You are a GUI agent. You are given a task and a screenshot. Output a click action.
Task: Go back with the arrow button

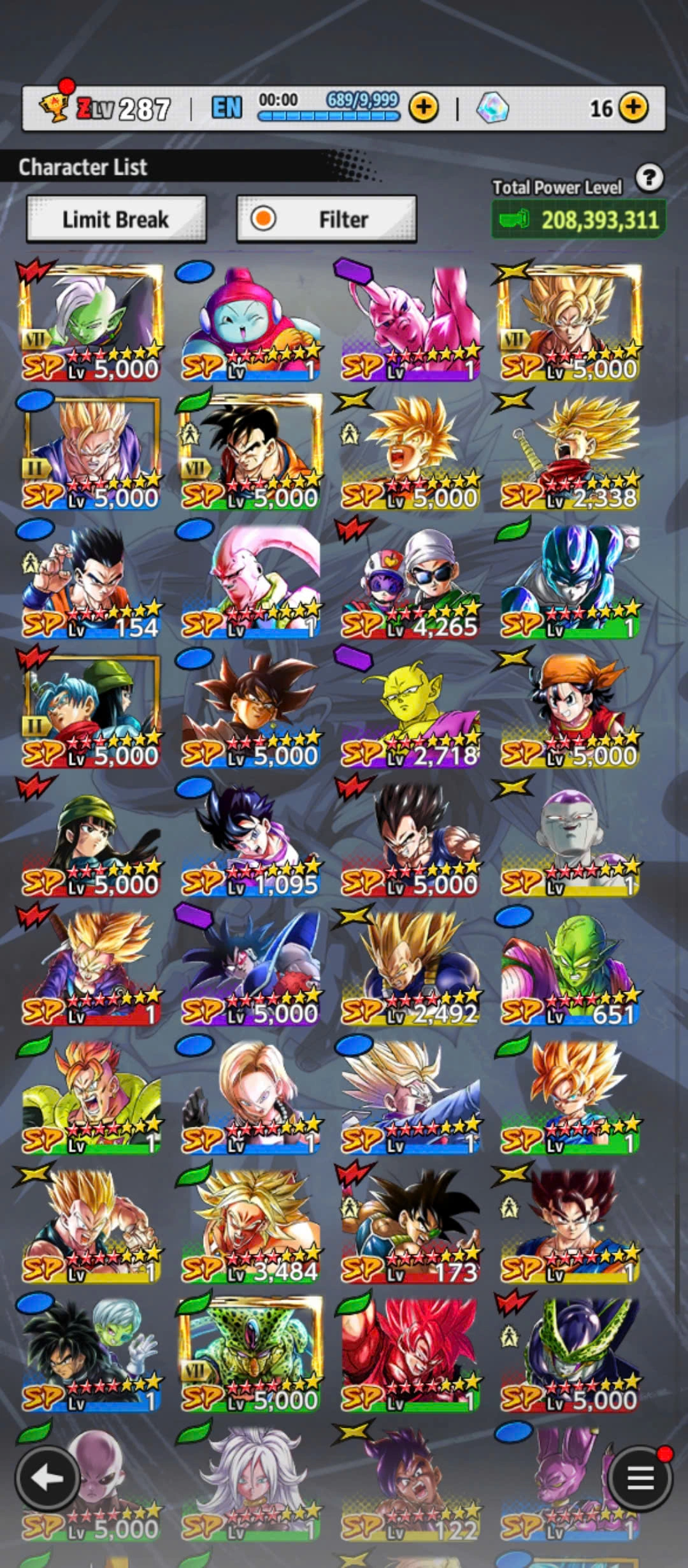tap(47, 1478)
